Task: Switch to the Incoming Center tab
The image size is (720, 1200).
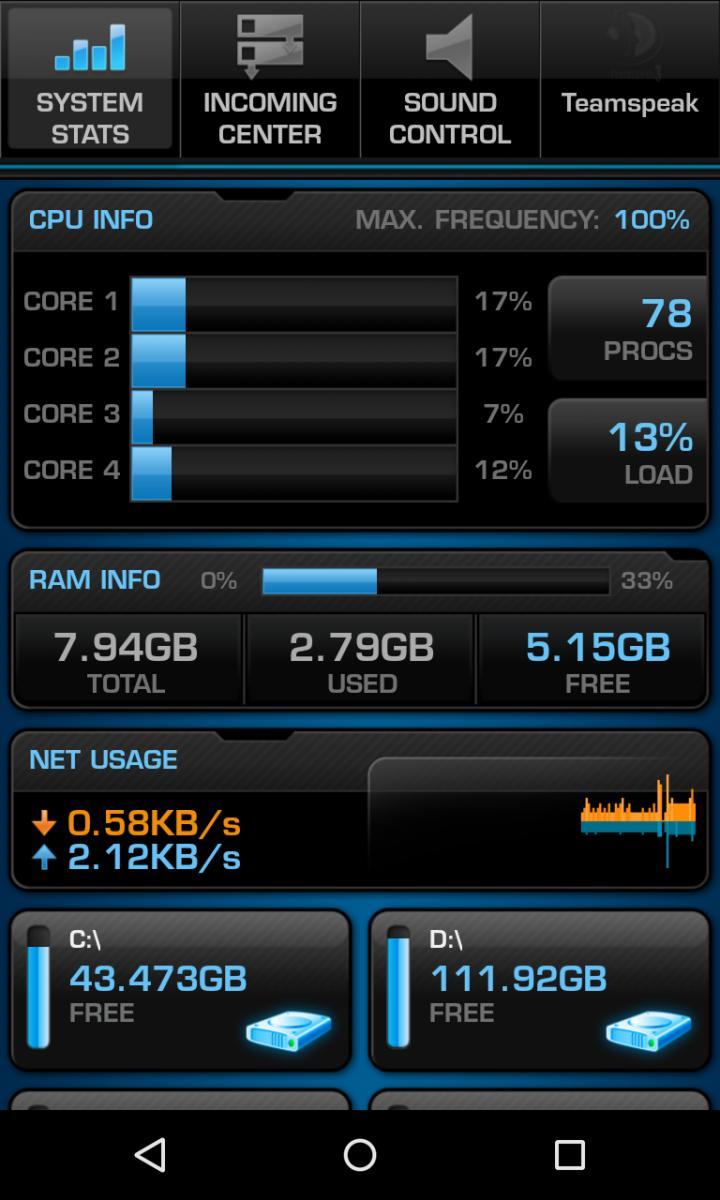Action: click(x=270, y=80)
